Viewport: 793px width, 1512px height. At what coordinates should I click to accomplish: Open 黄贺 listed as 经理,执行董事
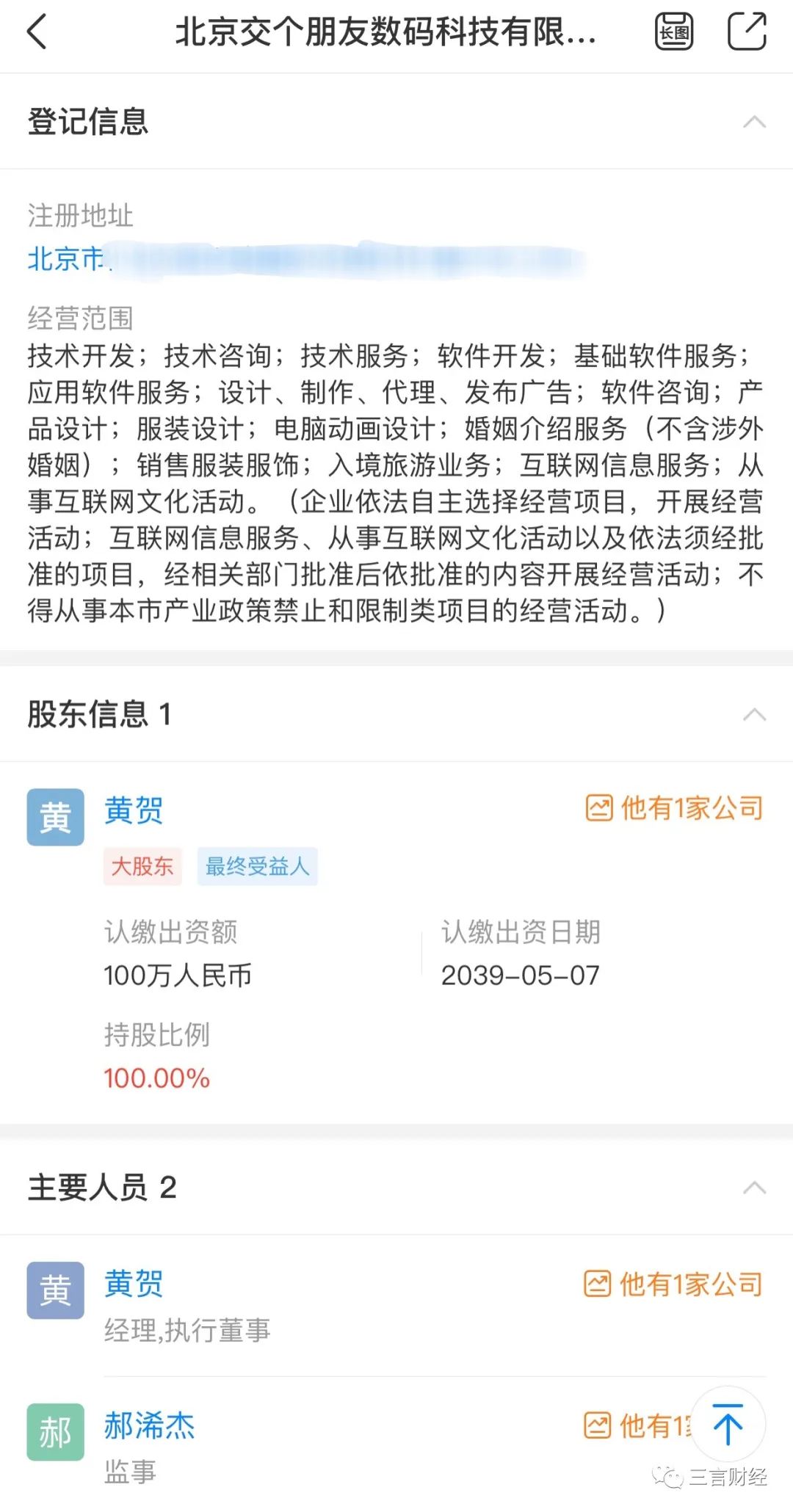[134, 1284]
